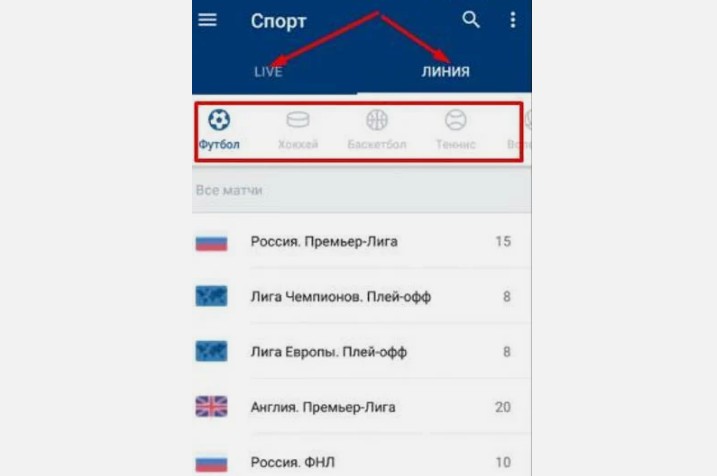717x476 pixels.
Task: Open the hamburger drawer menu
Action: point(208,20)
